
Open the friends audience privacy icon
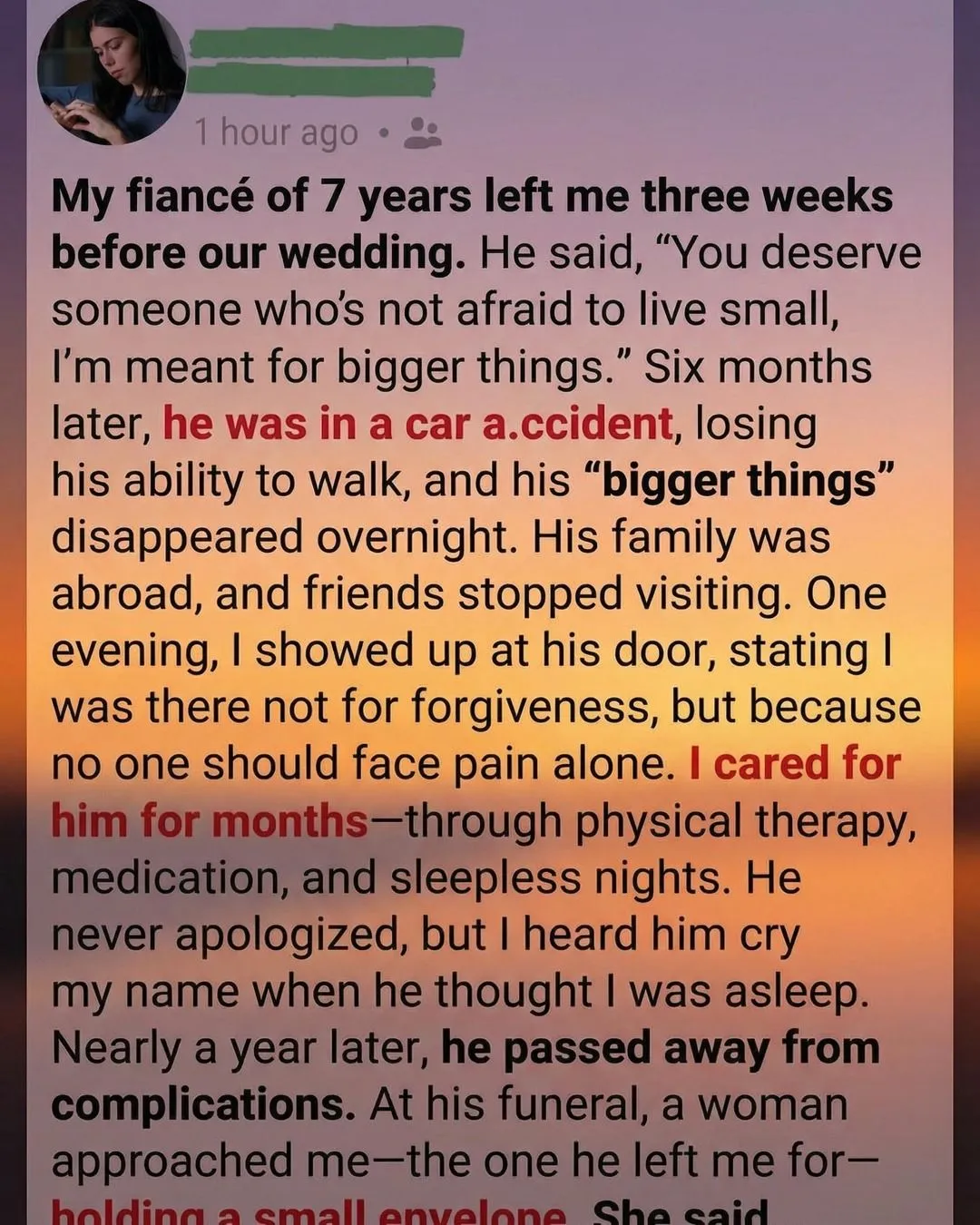[424, 133]
